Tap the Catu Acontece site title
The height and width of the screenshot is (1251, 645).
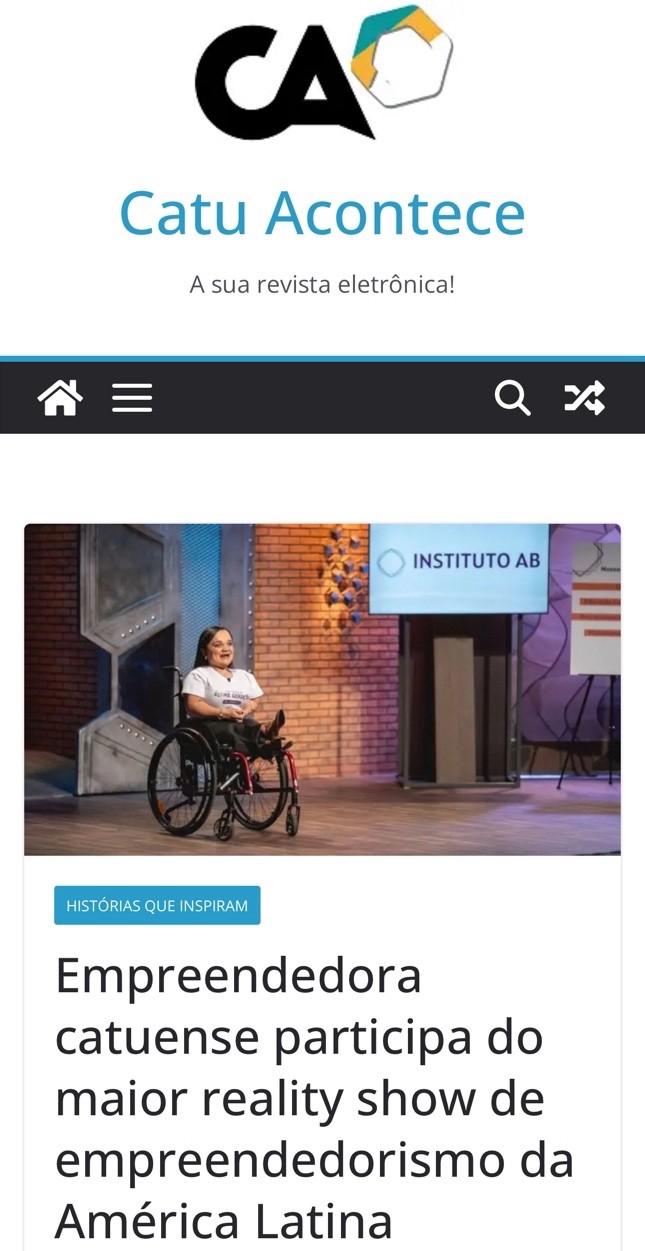322,212
